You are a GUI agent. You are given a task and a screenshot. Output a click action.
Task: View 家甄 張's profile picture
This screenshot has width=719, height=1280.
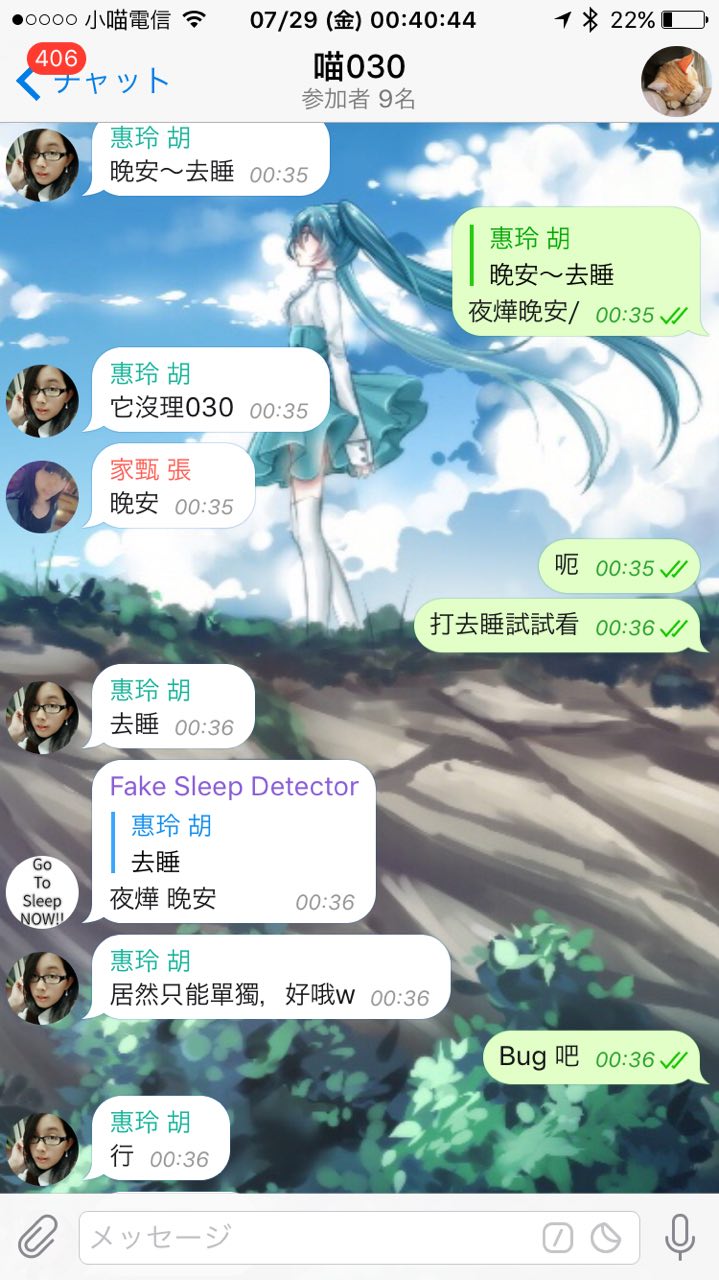pos(42,496)
